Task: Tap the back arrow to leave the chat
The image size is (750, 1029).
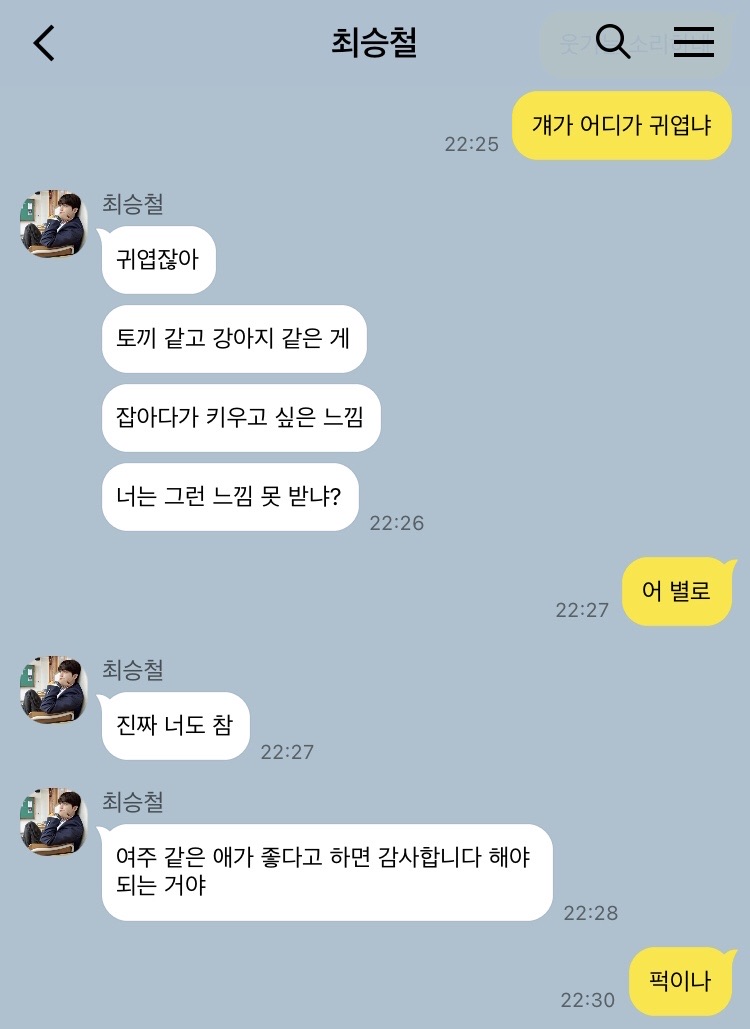Action: (x=42, y=44)
